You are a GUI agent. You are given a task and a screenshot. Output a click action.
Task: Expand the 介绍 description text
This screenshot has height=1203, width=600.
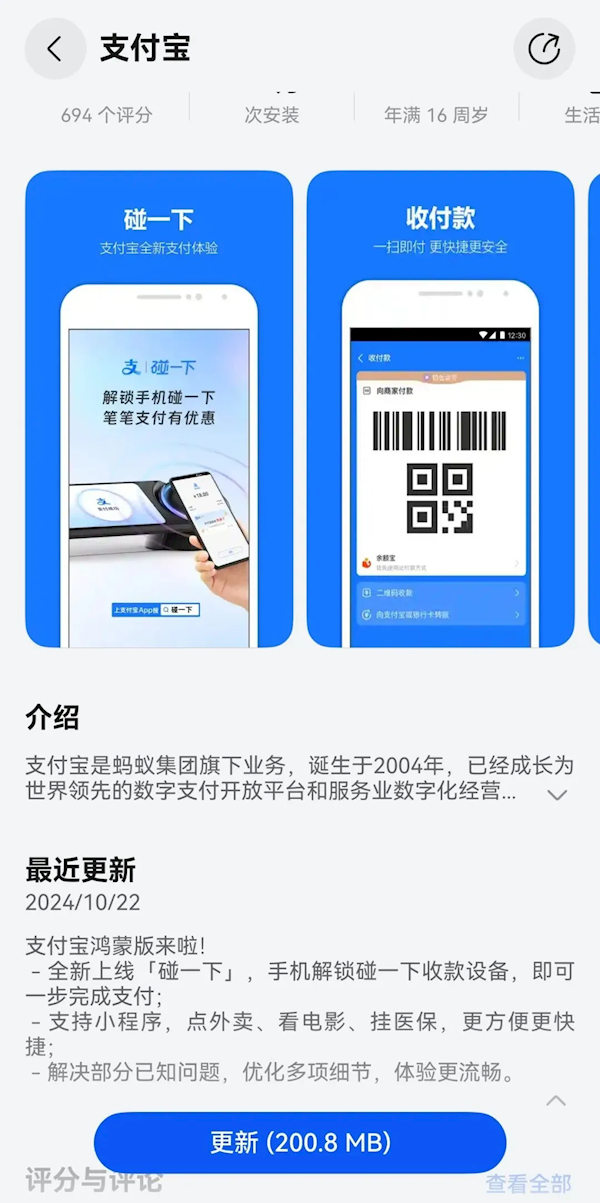click(557, 795)
